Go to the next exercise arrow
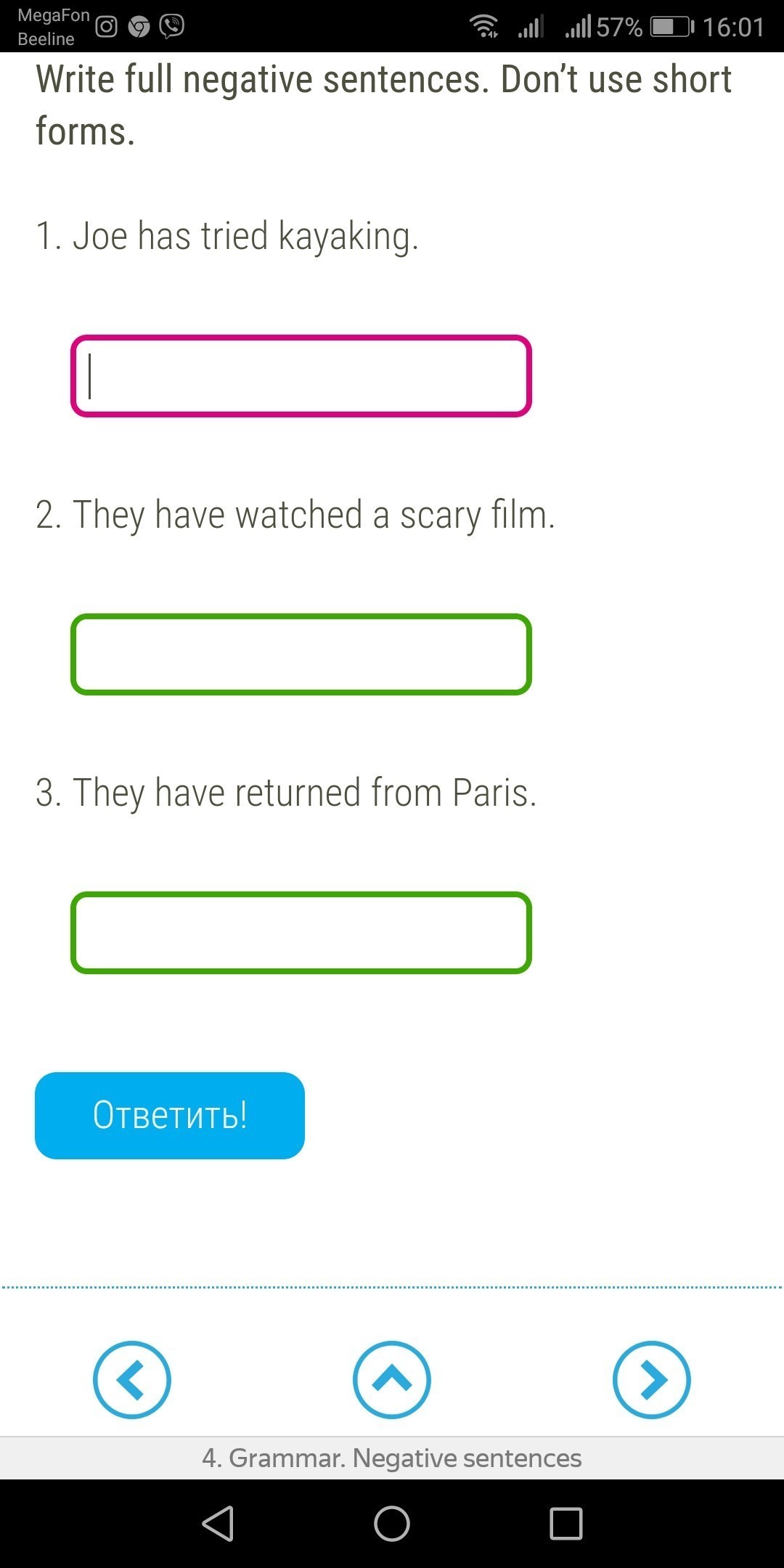Screen dimensions: 784x1568 tap(652, 1379)
